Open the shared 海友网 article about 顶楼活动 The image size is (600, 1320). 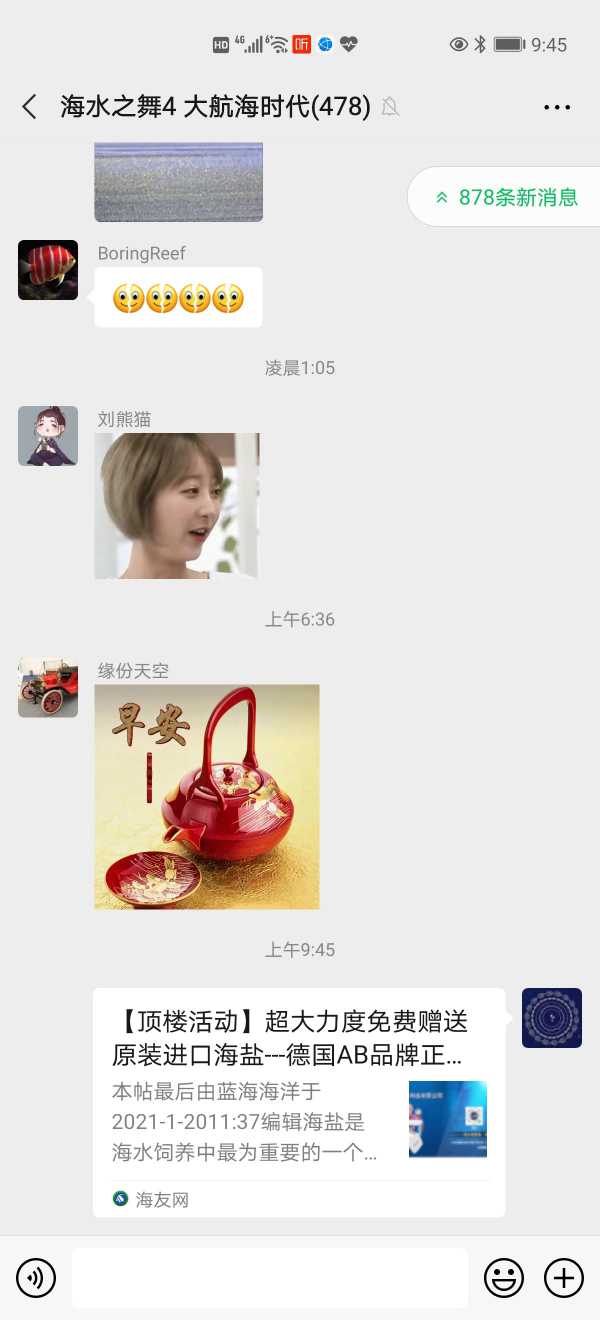coord(298,1100)
